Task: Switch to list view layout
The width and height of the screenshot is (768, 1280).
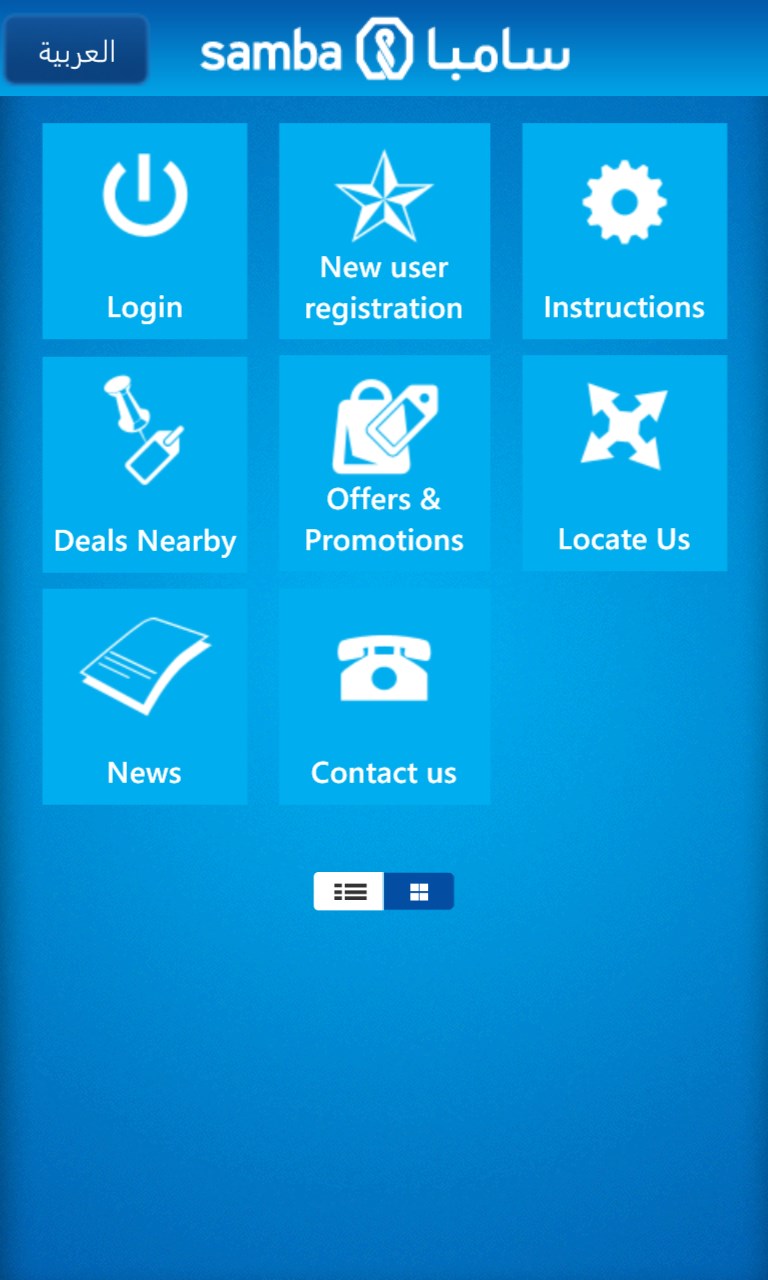Action: coord(349,891)
